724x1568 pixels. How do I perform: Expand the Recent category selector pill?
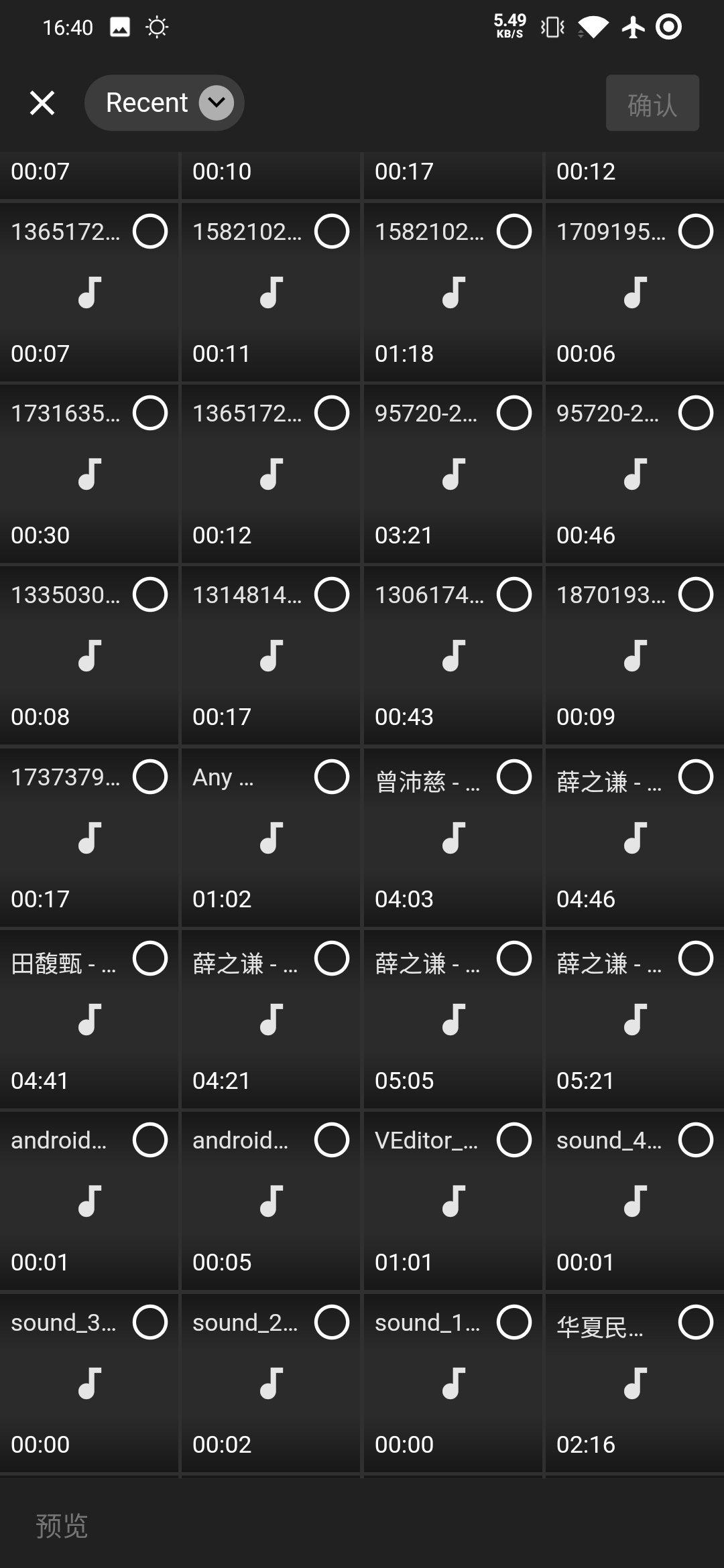click(164, 103)
